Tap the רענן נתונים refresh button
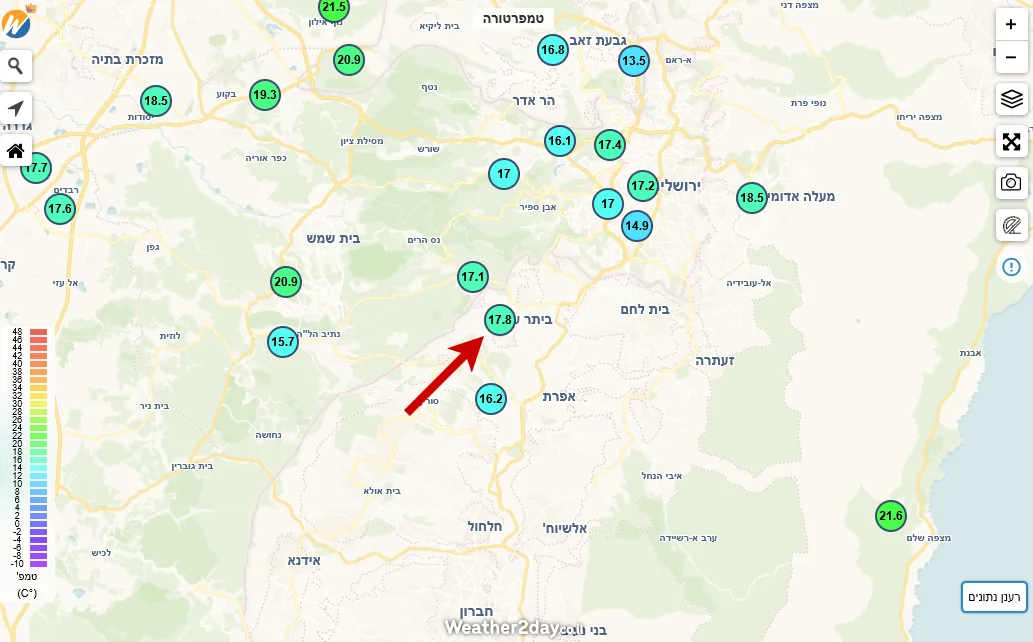The width and height of the screenshot is (1033, 642). coord(994,597)
